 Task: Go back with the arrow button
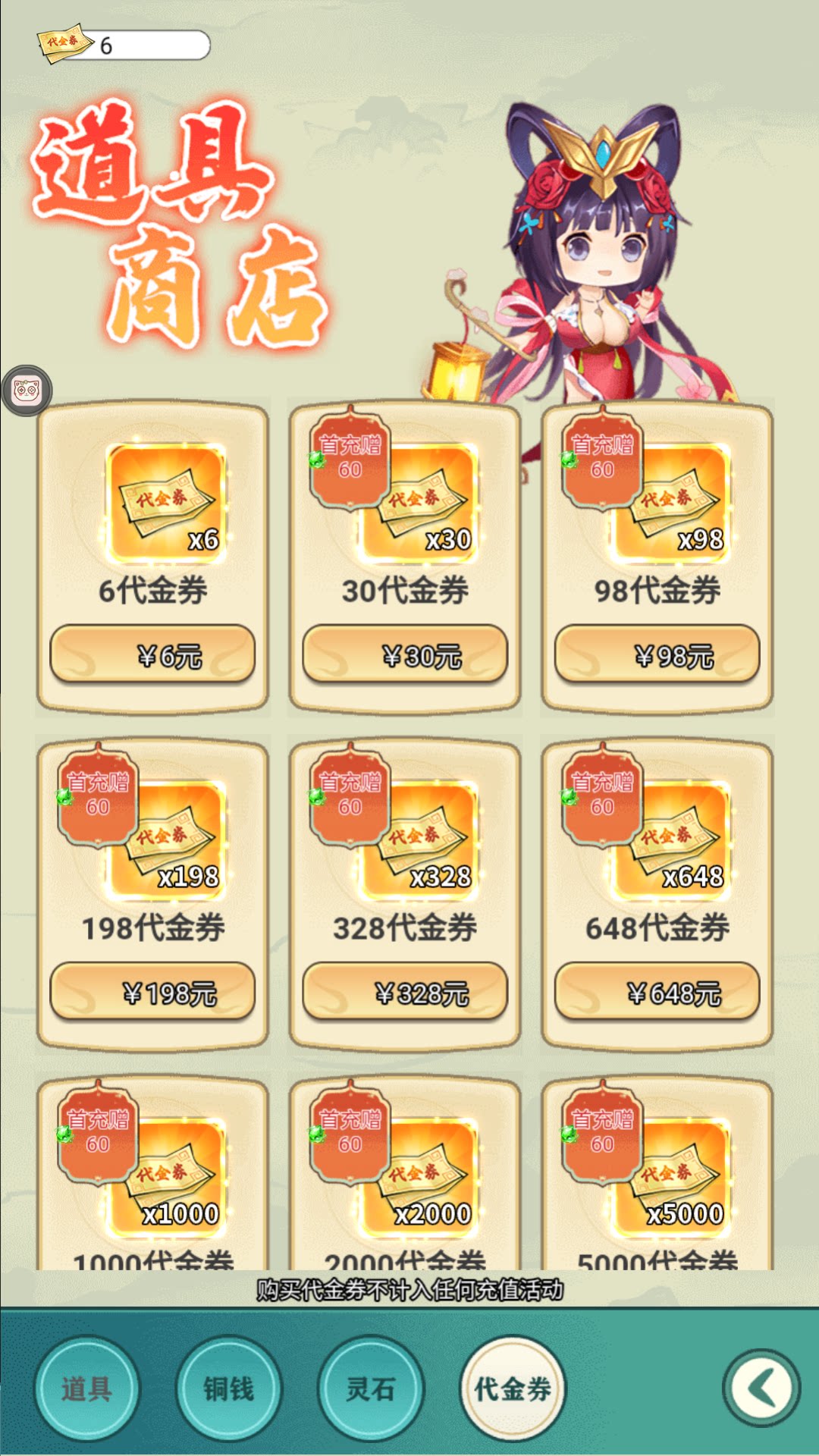click(x=761, y=1389)
